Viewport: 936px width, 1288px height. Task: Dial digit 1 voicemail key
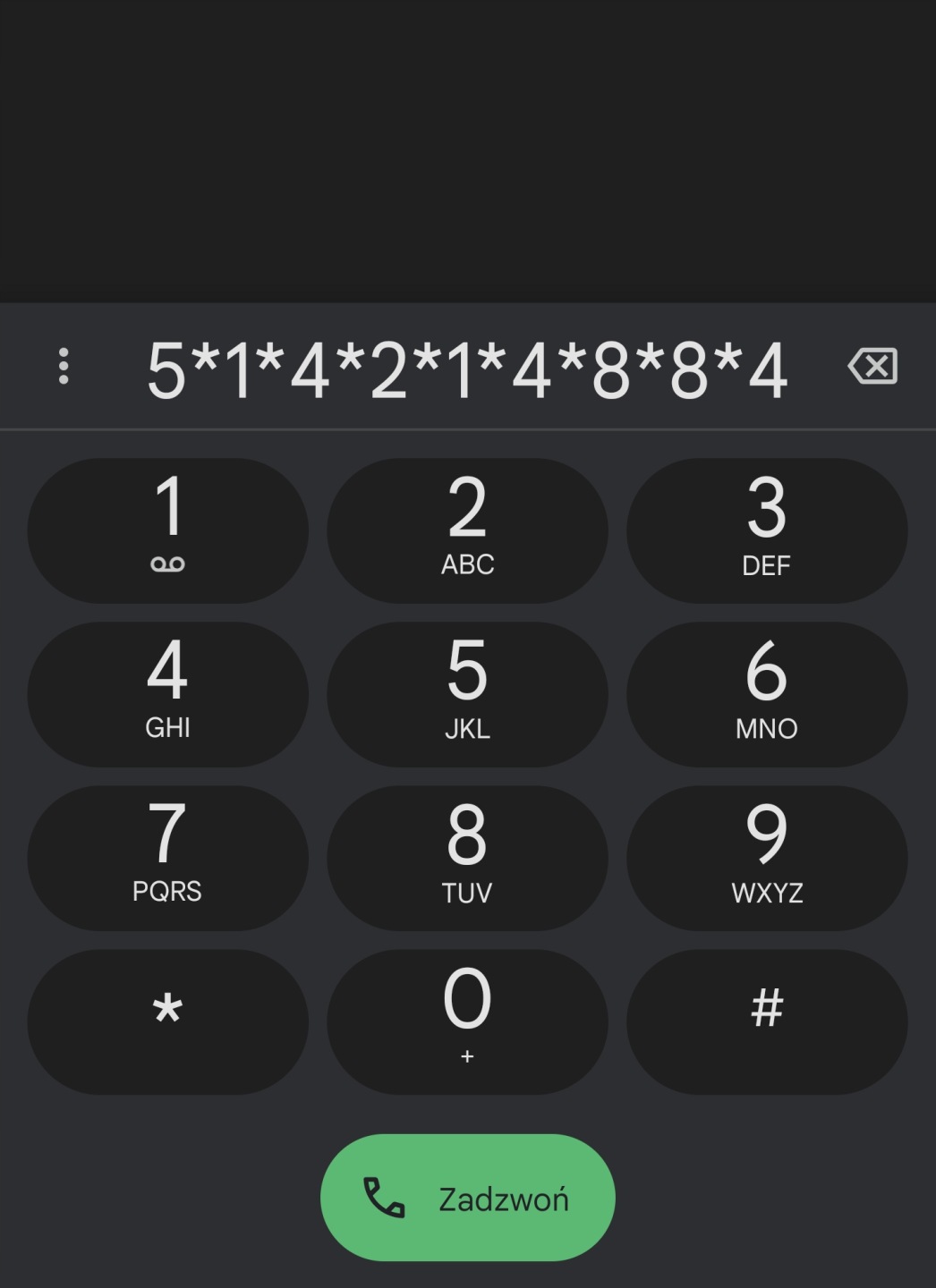point(167,530)
